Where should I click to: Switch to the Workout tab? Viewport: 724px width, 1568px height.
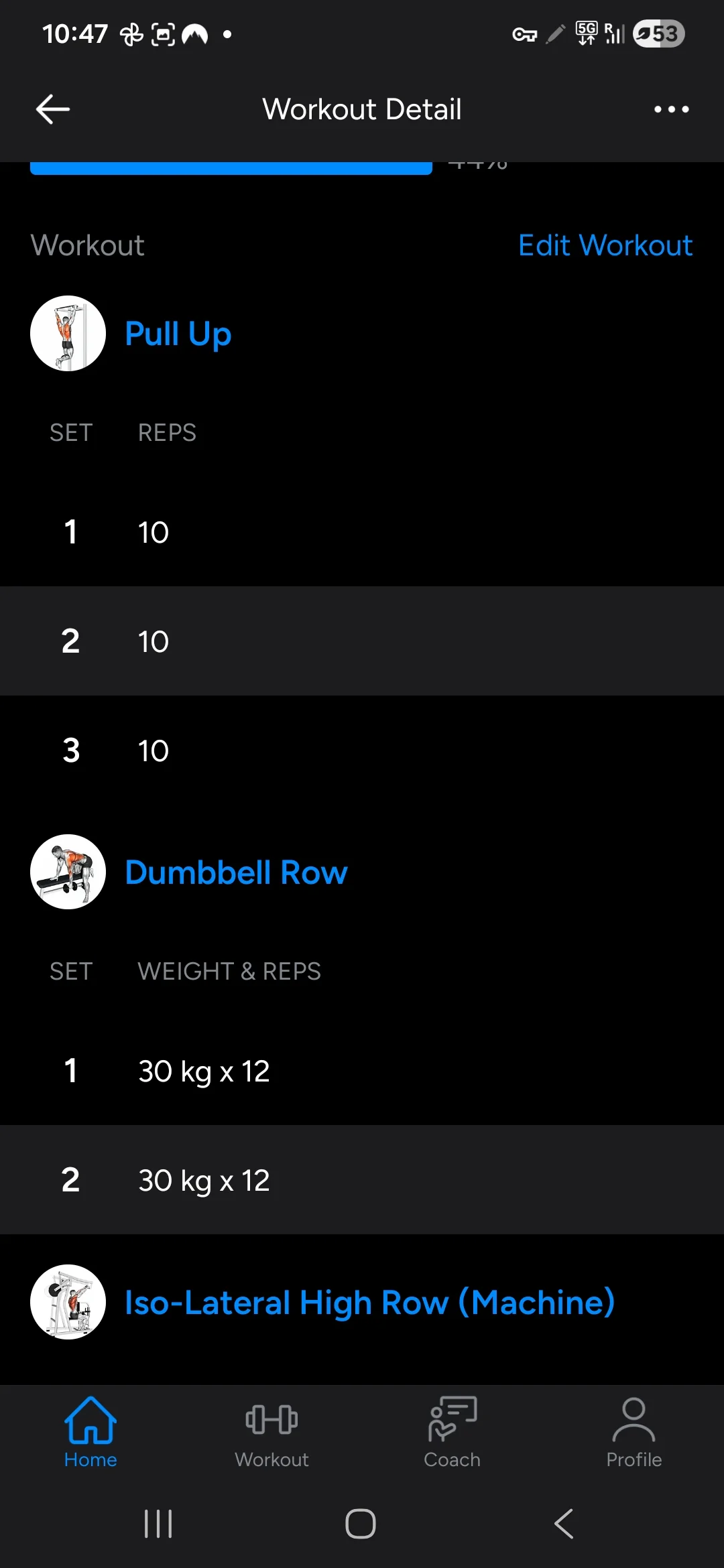[x=271, y=1433]
